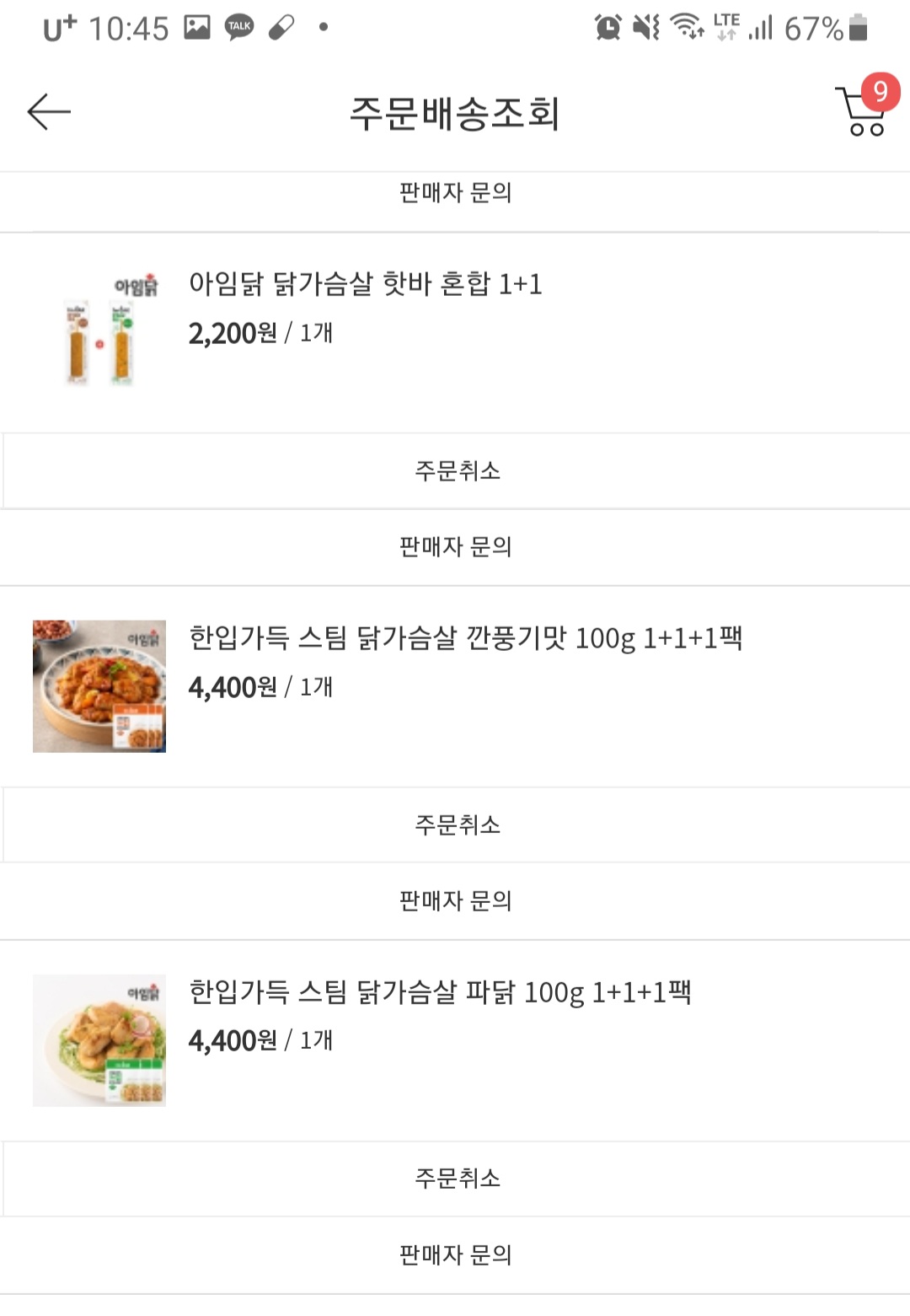
Task: Cancel the 깐풍기맛 닭가슴살 order via 주문취소
Action: click(457, 825)
